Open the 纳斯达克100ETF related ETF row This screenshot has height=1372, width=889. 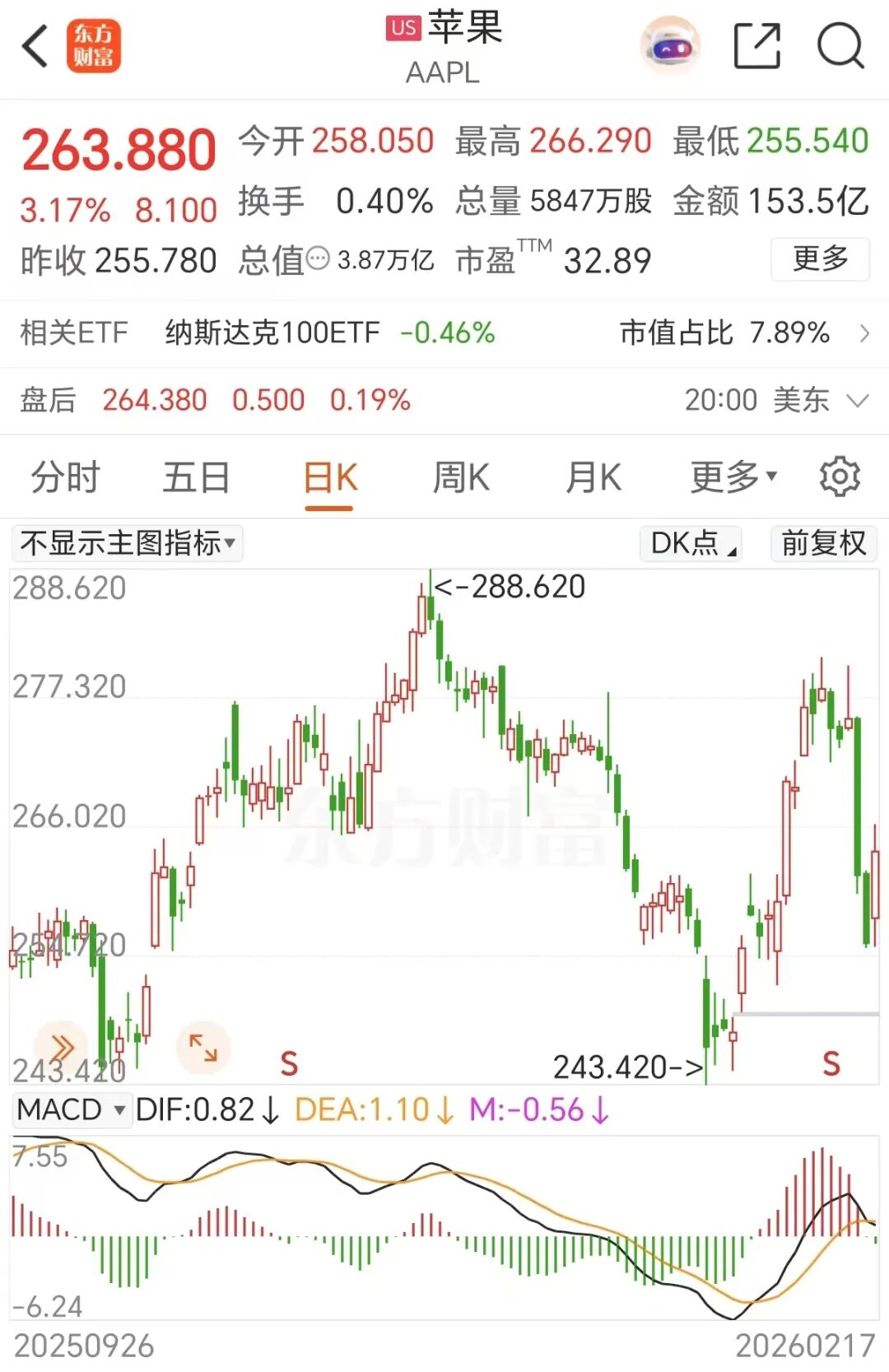(444, 333)
